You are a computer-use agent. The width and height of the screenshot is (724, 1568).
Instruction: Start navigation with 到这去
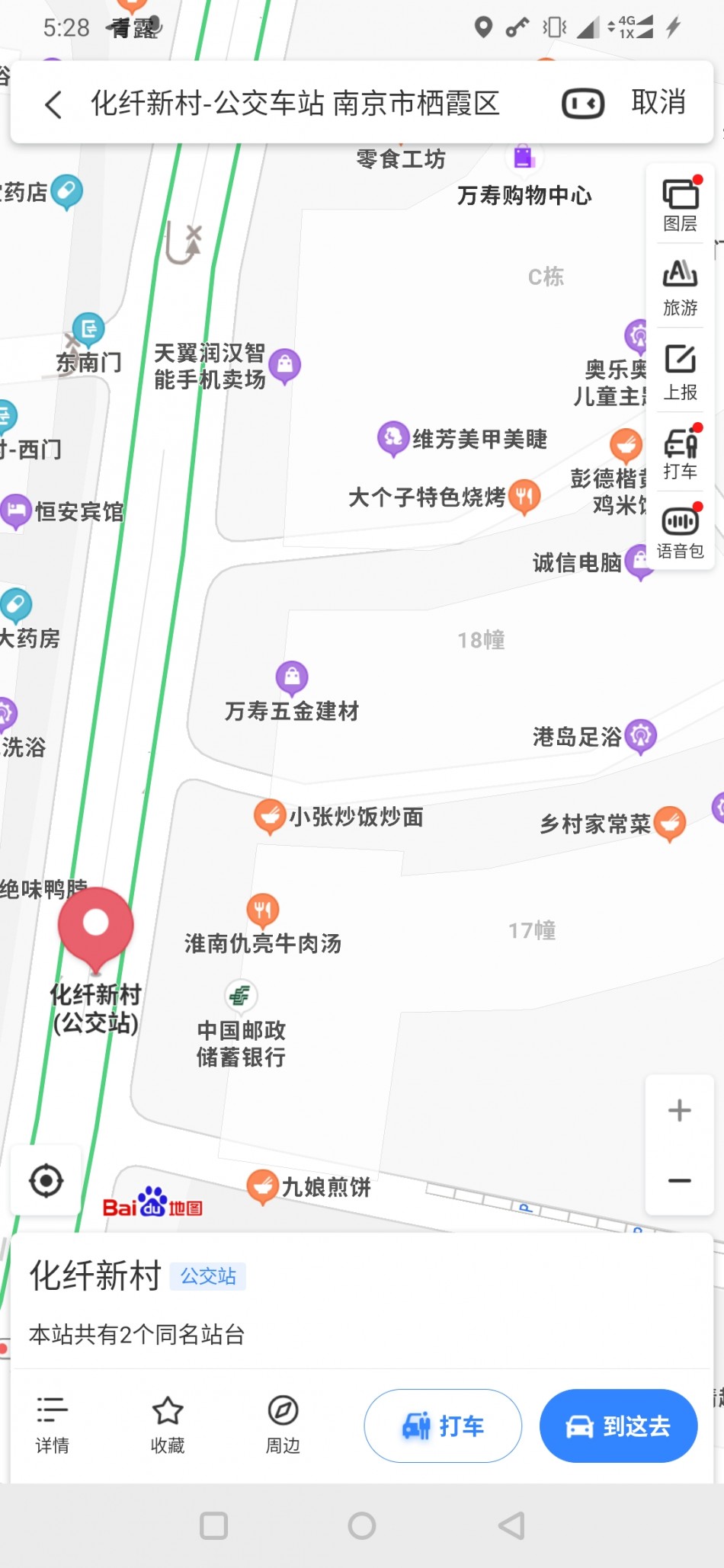pos(618,1426)
